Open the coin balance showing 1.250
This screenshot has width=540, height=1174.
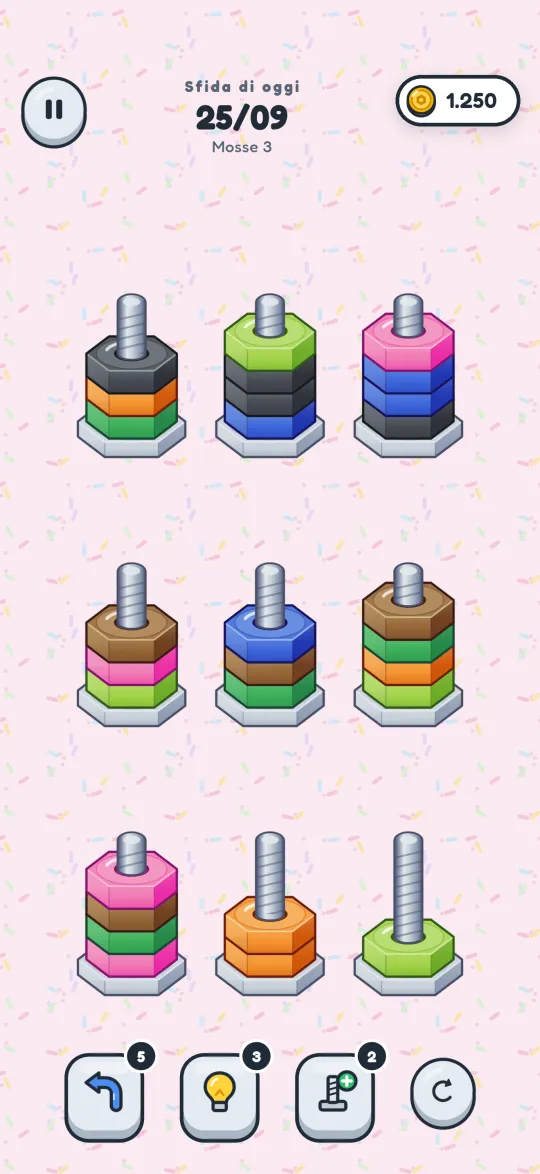(458, 100)
